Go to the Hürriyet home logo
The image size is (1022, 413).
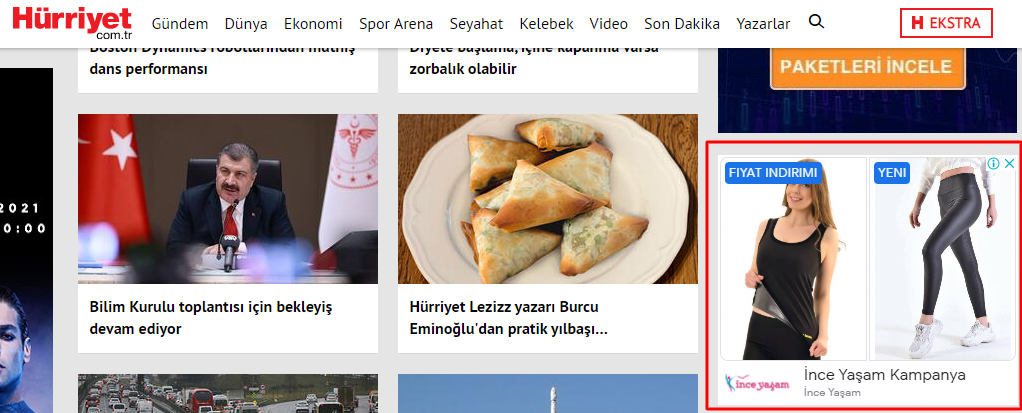pos(72,22)
